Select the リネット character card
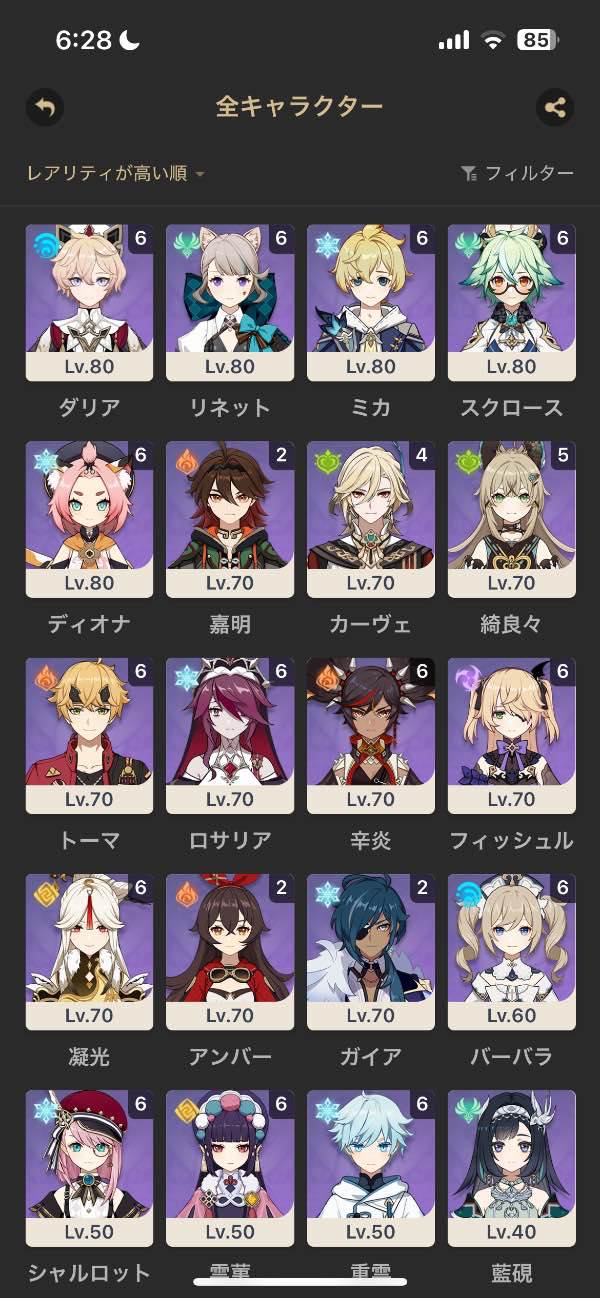Viewport: 600px width, 1298px height. pyautogui.click(x=230, y=303)
